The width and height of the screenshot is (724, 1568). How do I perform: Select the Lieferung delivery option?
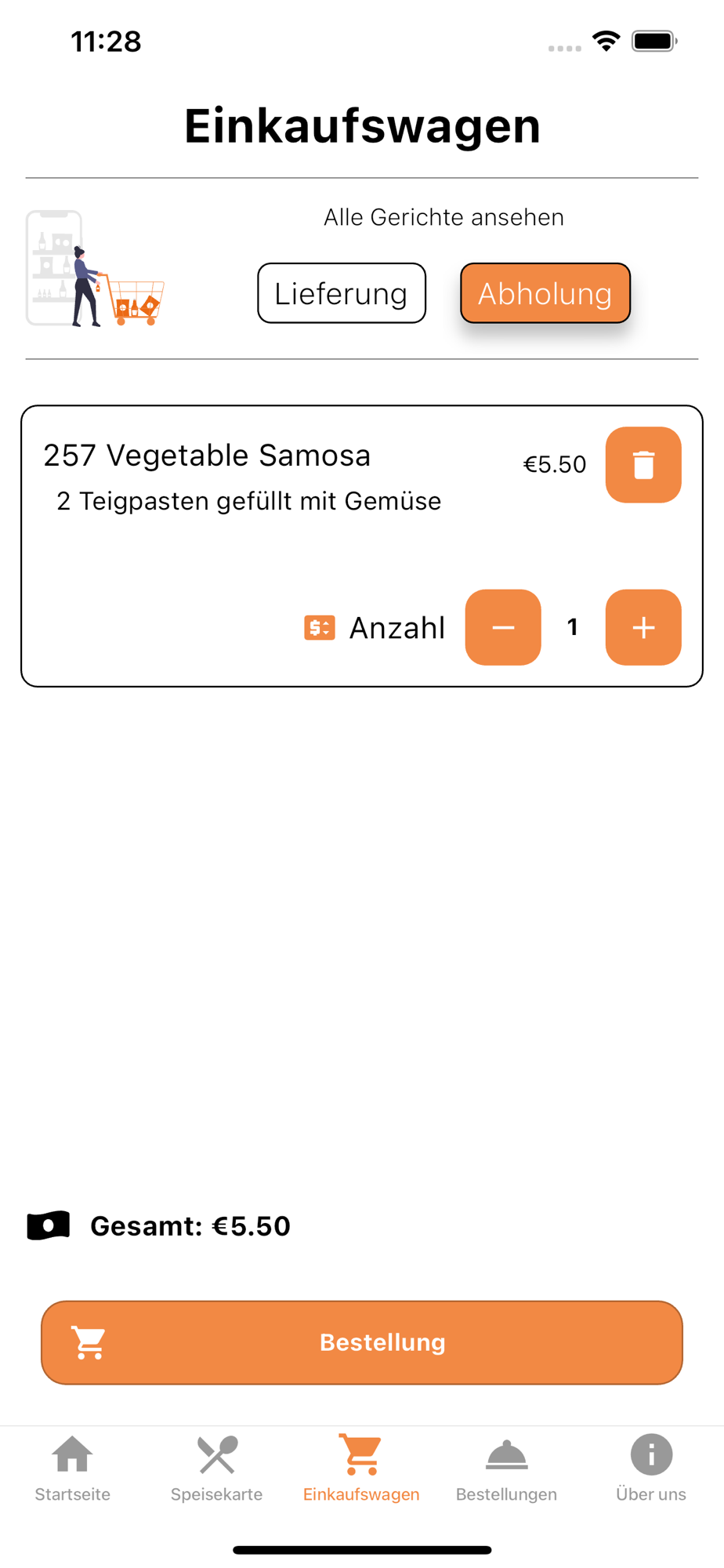(x=342, y=293)
